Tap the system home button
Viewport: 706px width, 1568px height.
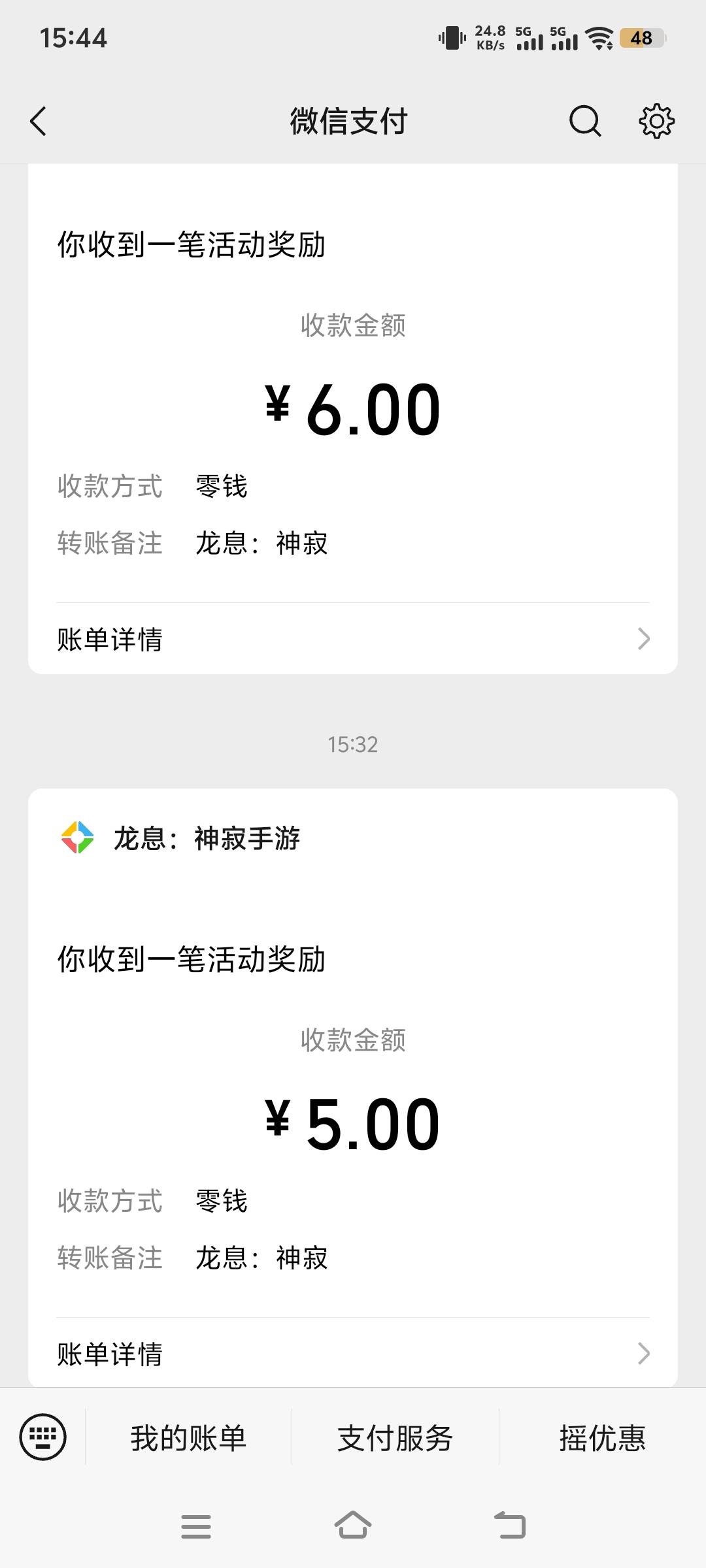pos(353,1526)
